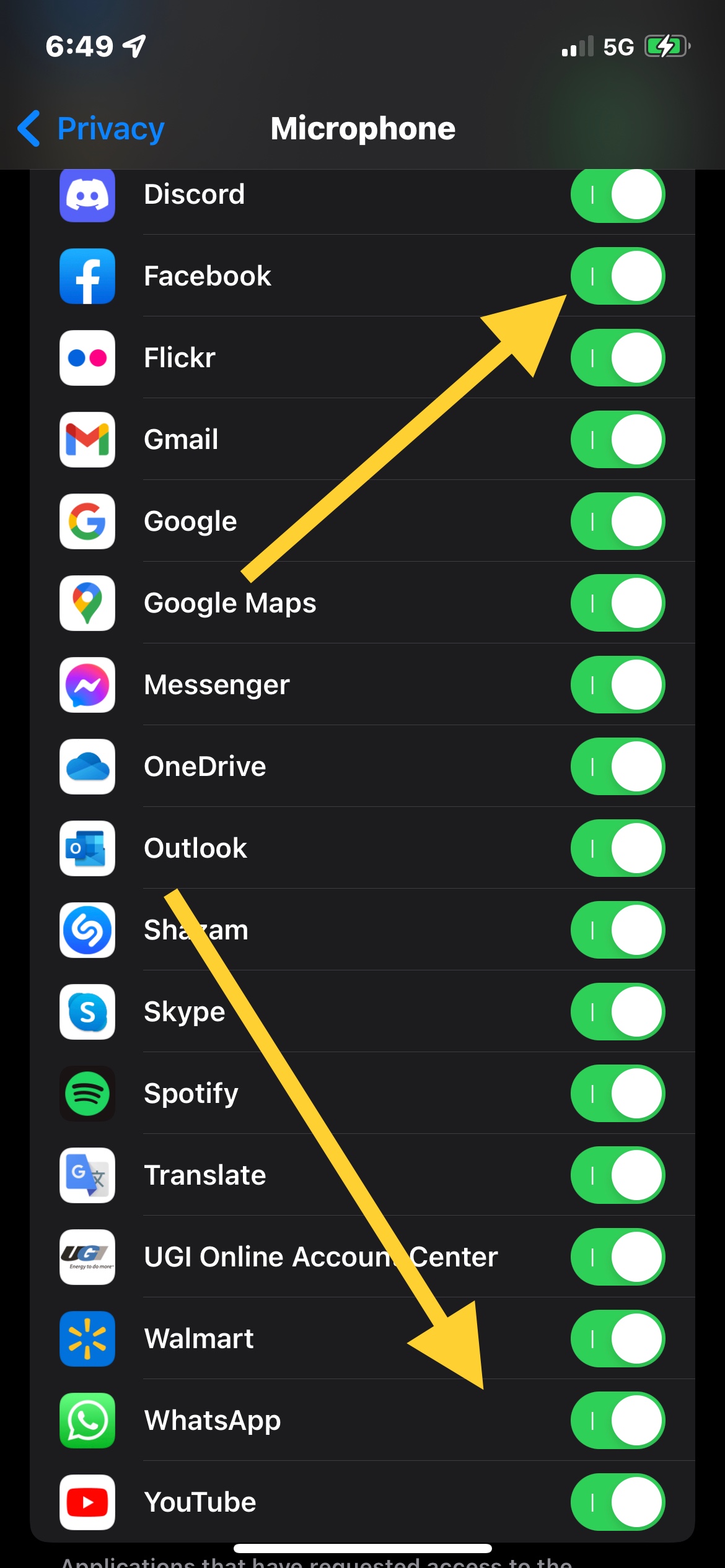Disable Shazam microphone access
Viewport: 725px width, 1568px height.
coord(617,930)
